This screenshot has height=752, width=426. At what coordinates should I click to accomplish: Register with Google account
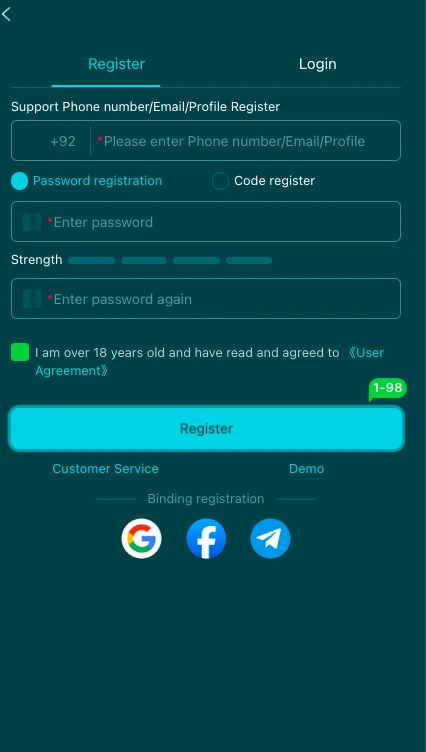142,539
